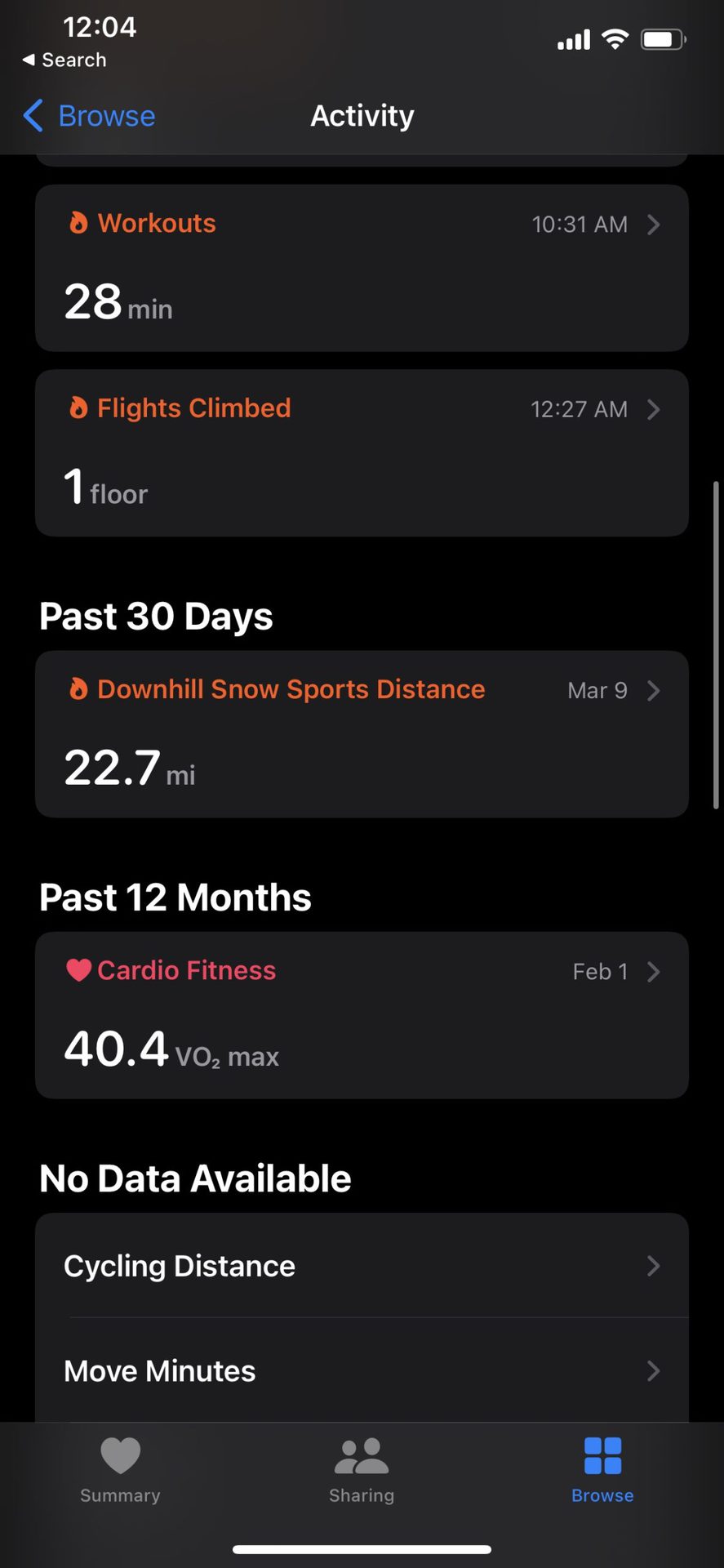Open the Cardio Fitness card
The width and height of the screenshot is (724, 1568).
[x=362, y=1015]
